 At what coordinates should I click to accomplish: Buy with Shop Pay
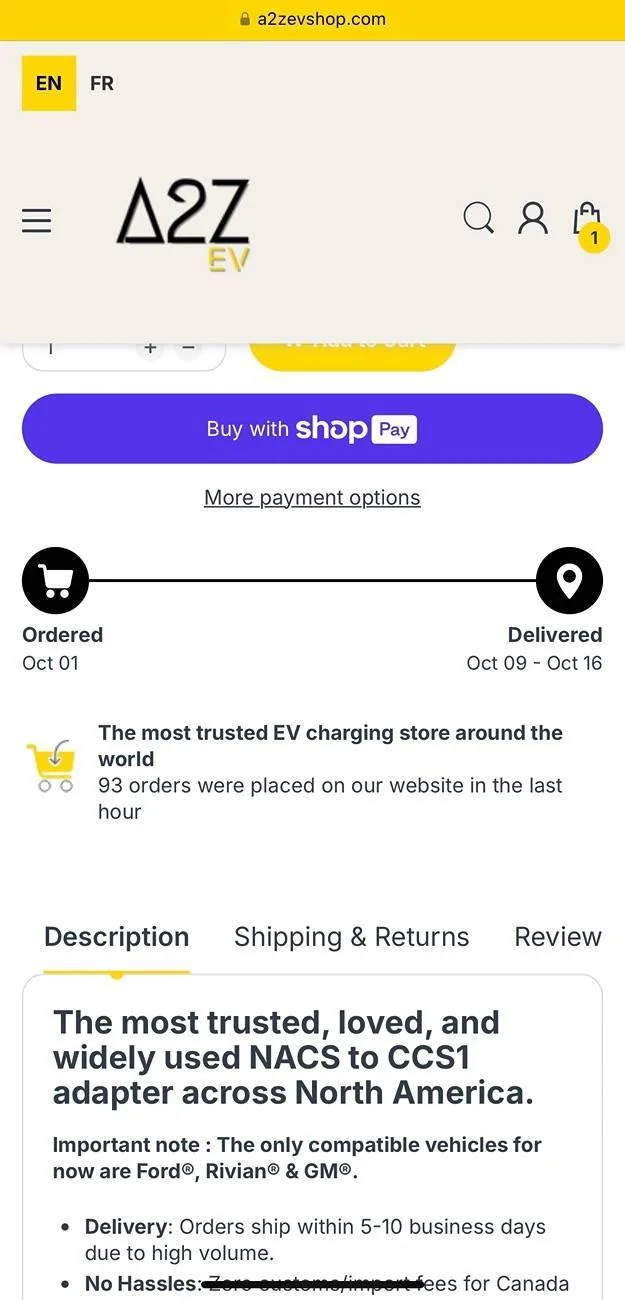312,429
